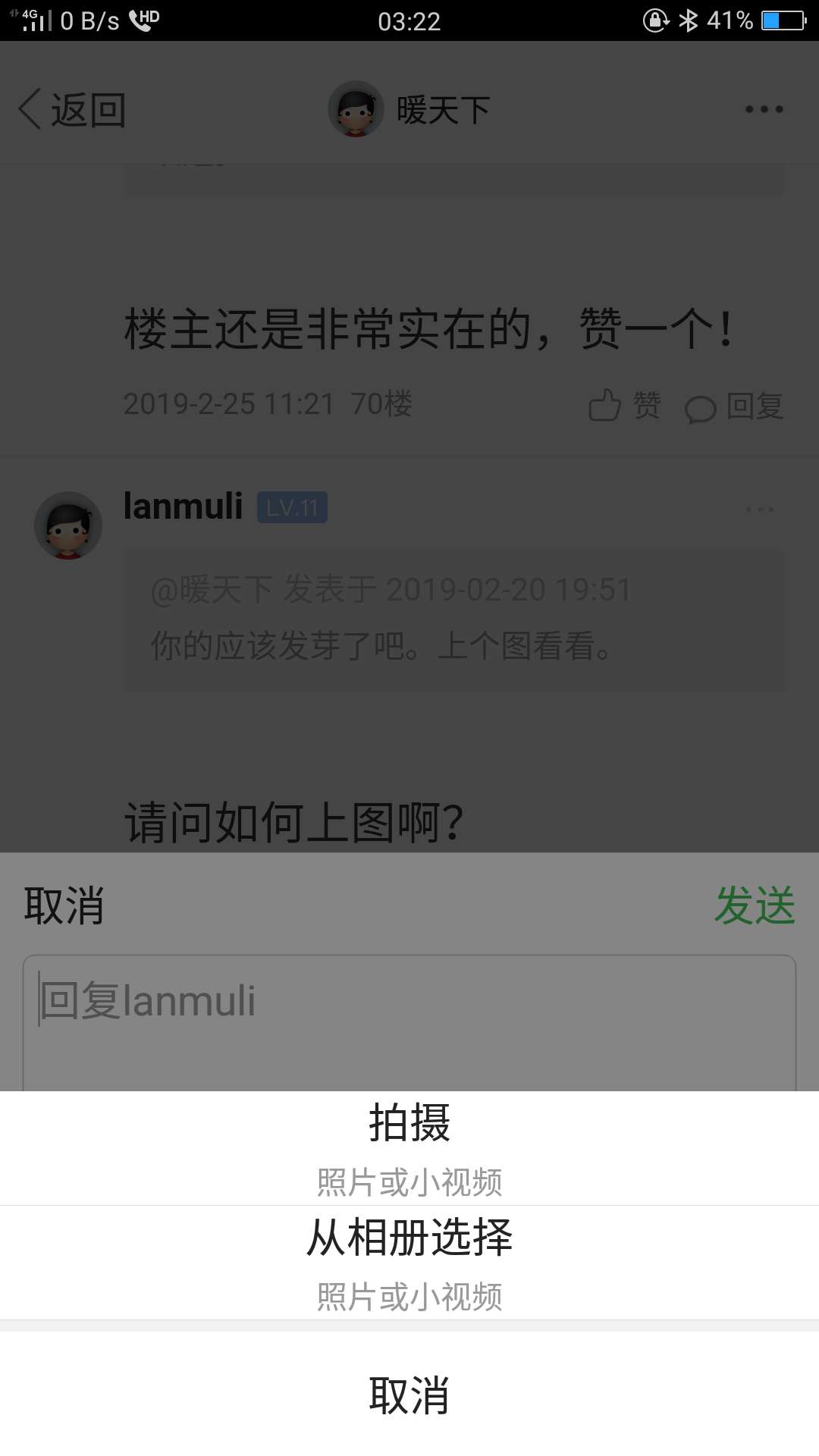Dismiss the sheet with the bottom 取消 button
The image size is (819, 1456).
[409, 1394]
